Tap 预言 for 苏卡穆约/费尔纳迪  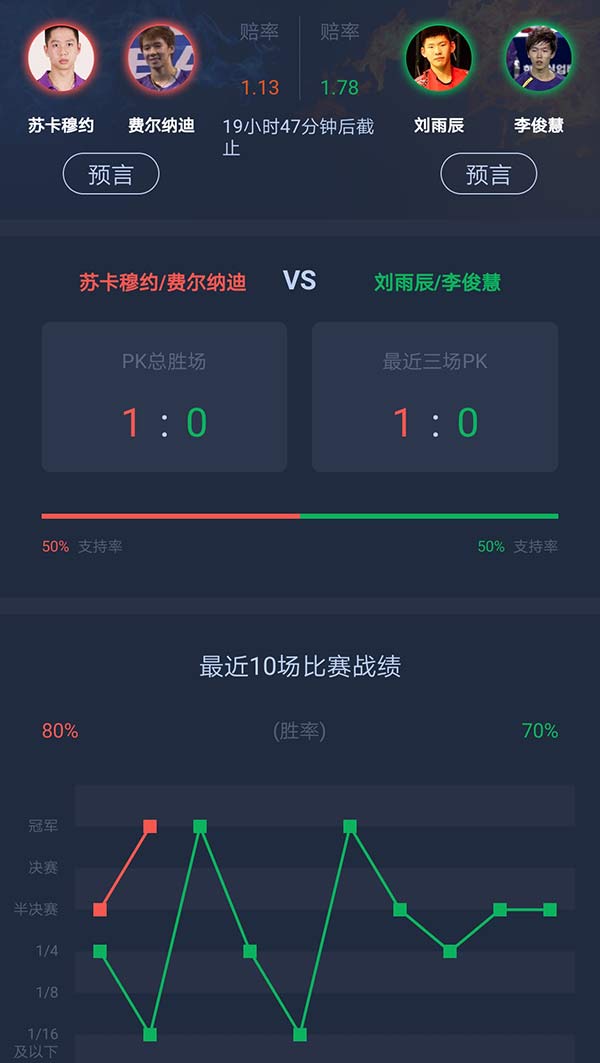(111, 174)
